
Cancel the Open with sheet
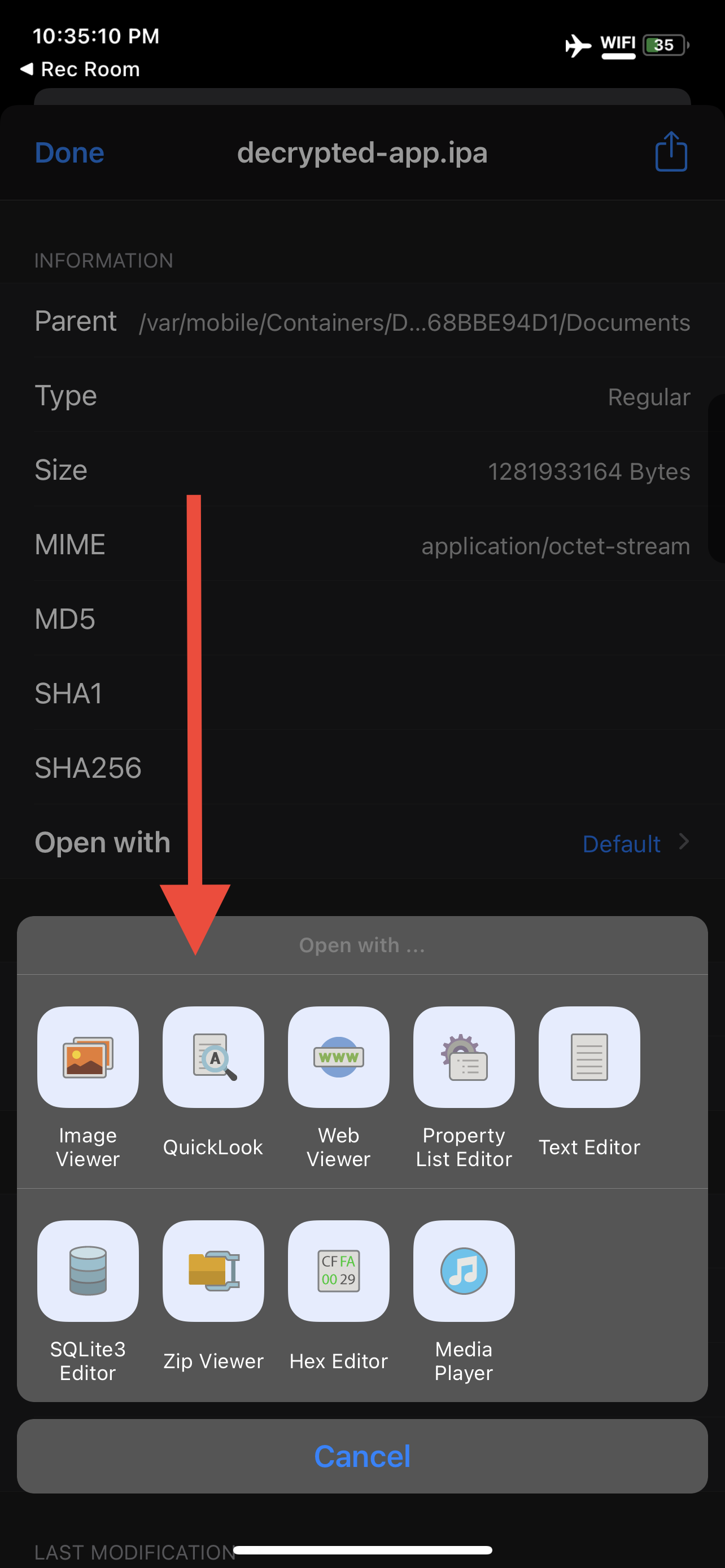(362, 1456)
